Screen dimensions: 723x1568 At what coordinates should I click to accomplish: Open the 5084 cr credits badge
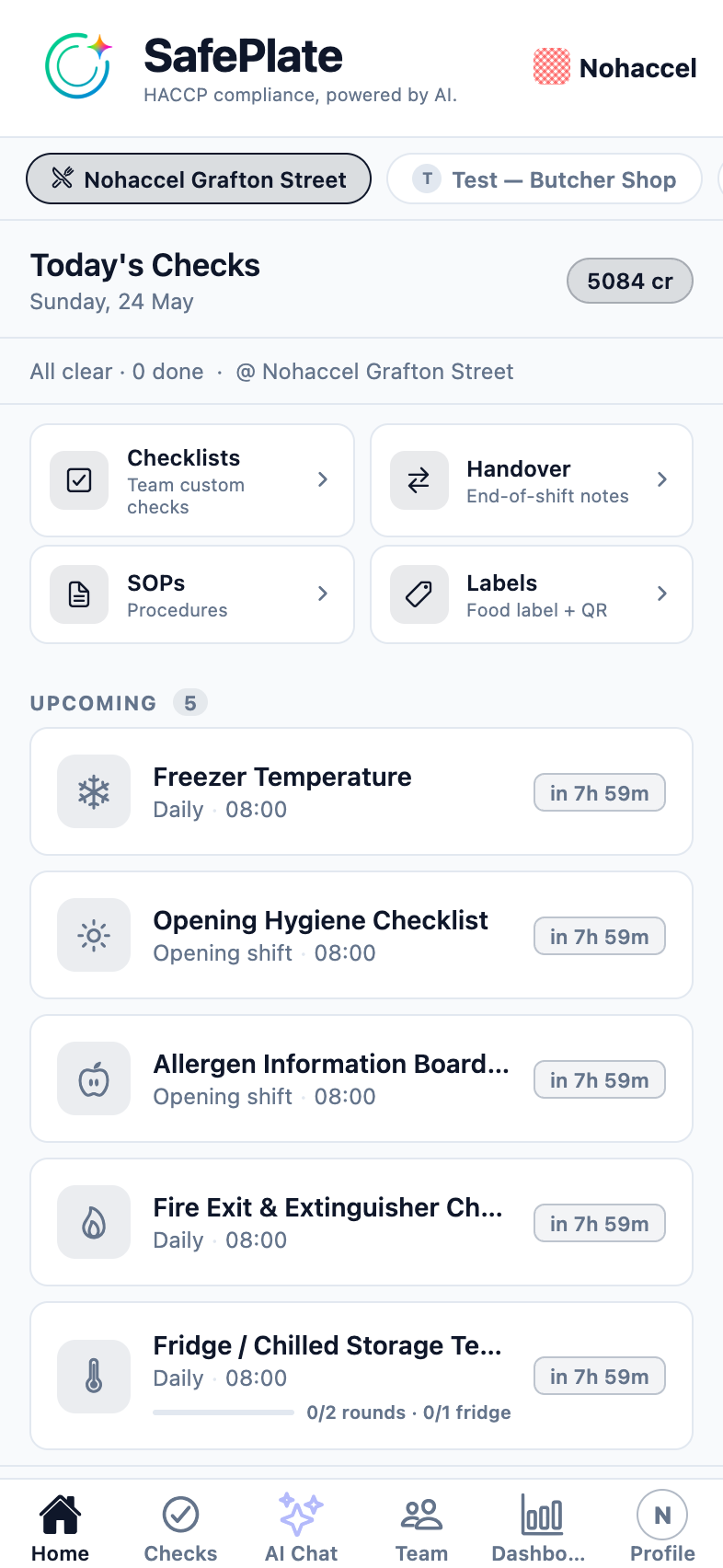[x=629, y=281]
